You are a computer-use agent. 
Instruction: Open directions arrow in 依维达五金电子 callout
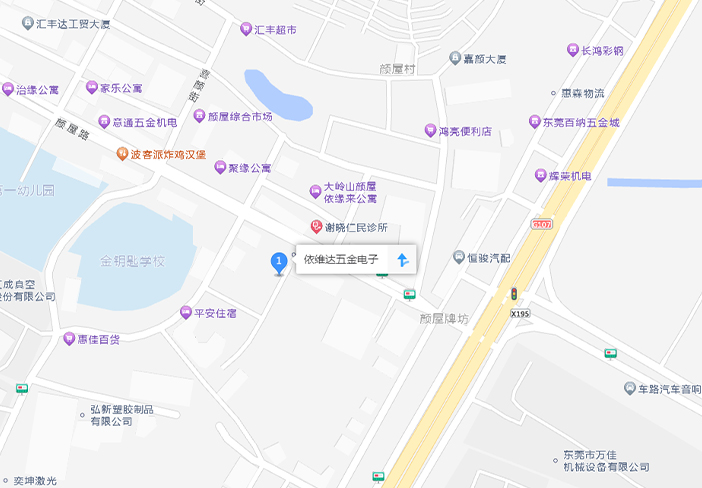[x=403, y=260]
